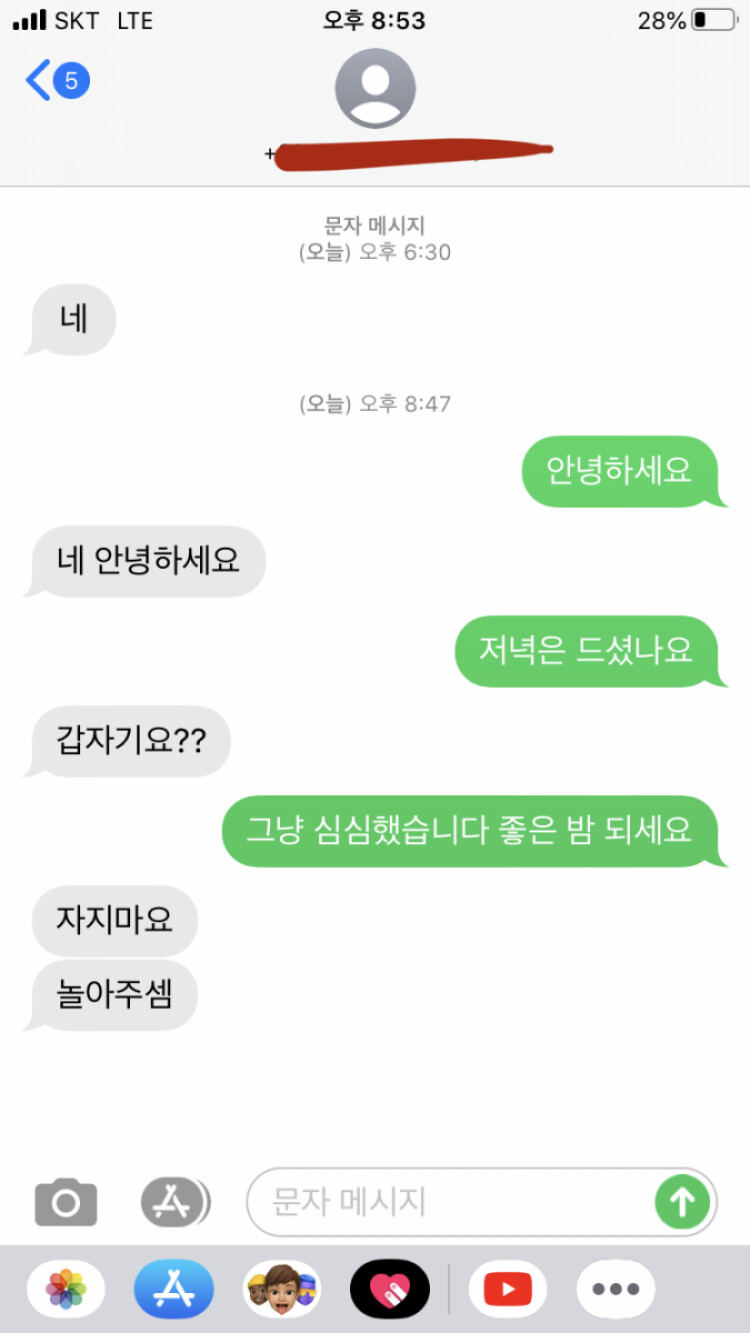Open the camera to attach a photo
Viewport: 750px width, 1333px height.
[x=66, y=1201]
